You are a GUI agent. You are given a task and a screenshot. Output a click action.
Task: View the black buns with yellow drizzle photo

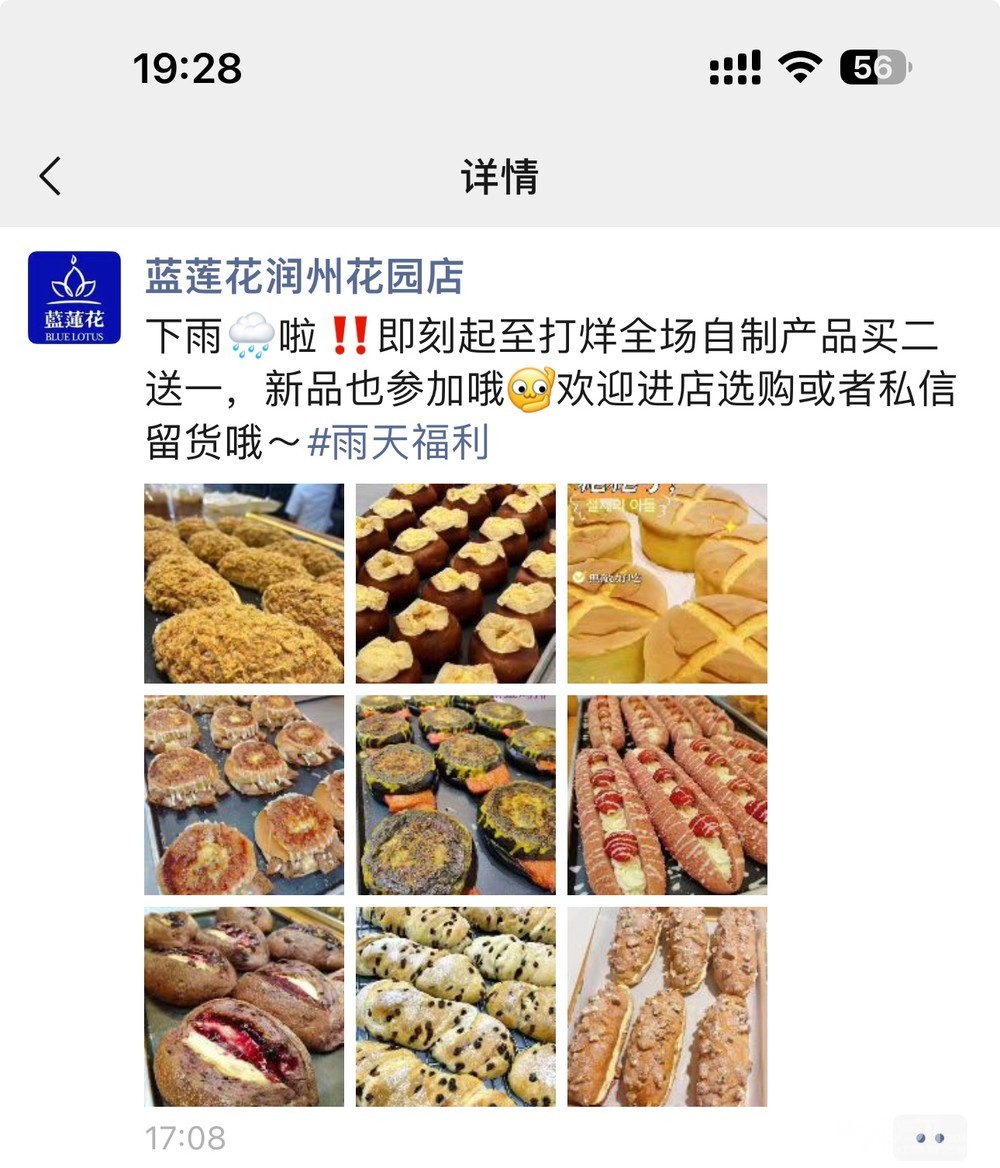456,795
